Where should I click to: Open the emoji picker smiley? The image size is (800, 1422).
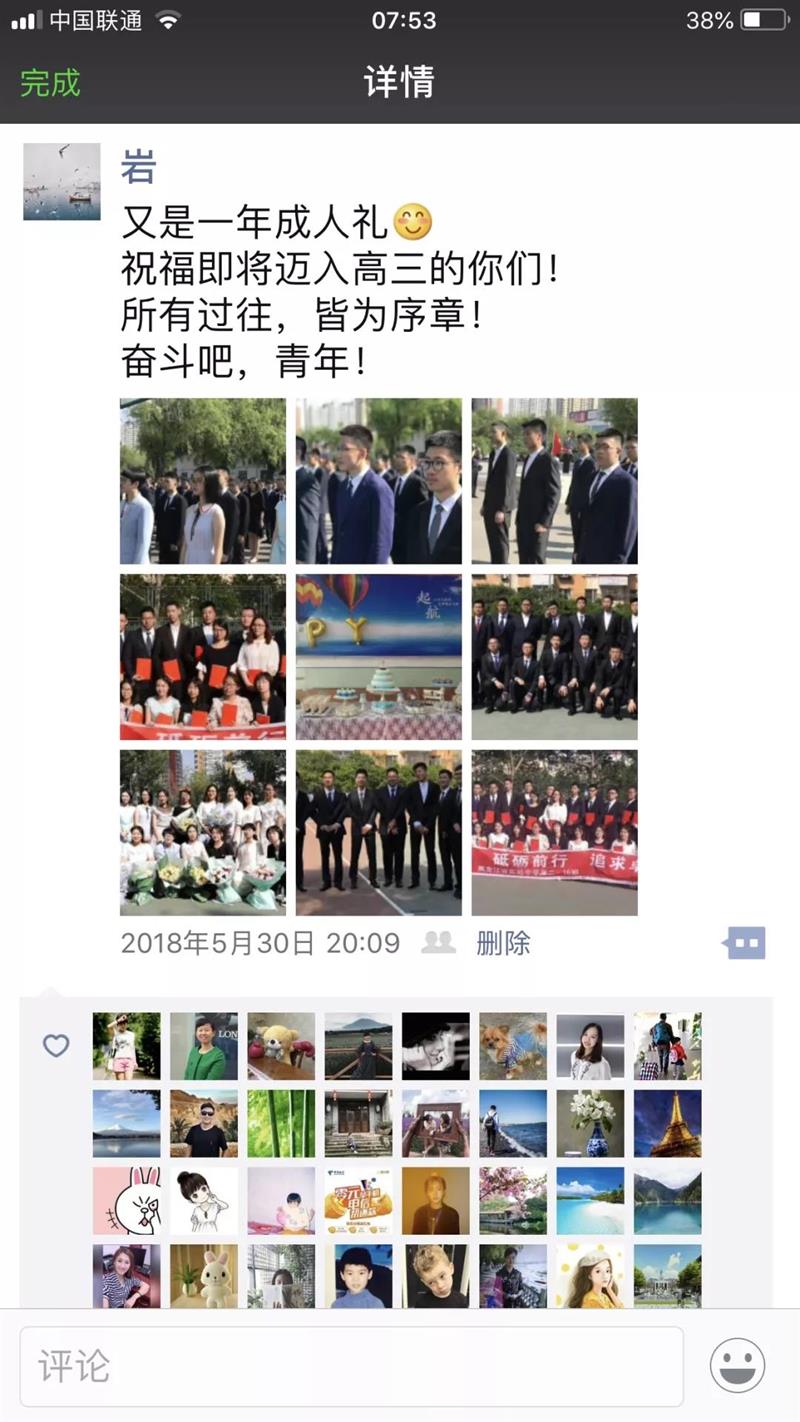coord(737,1366)
